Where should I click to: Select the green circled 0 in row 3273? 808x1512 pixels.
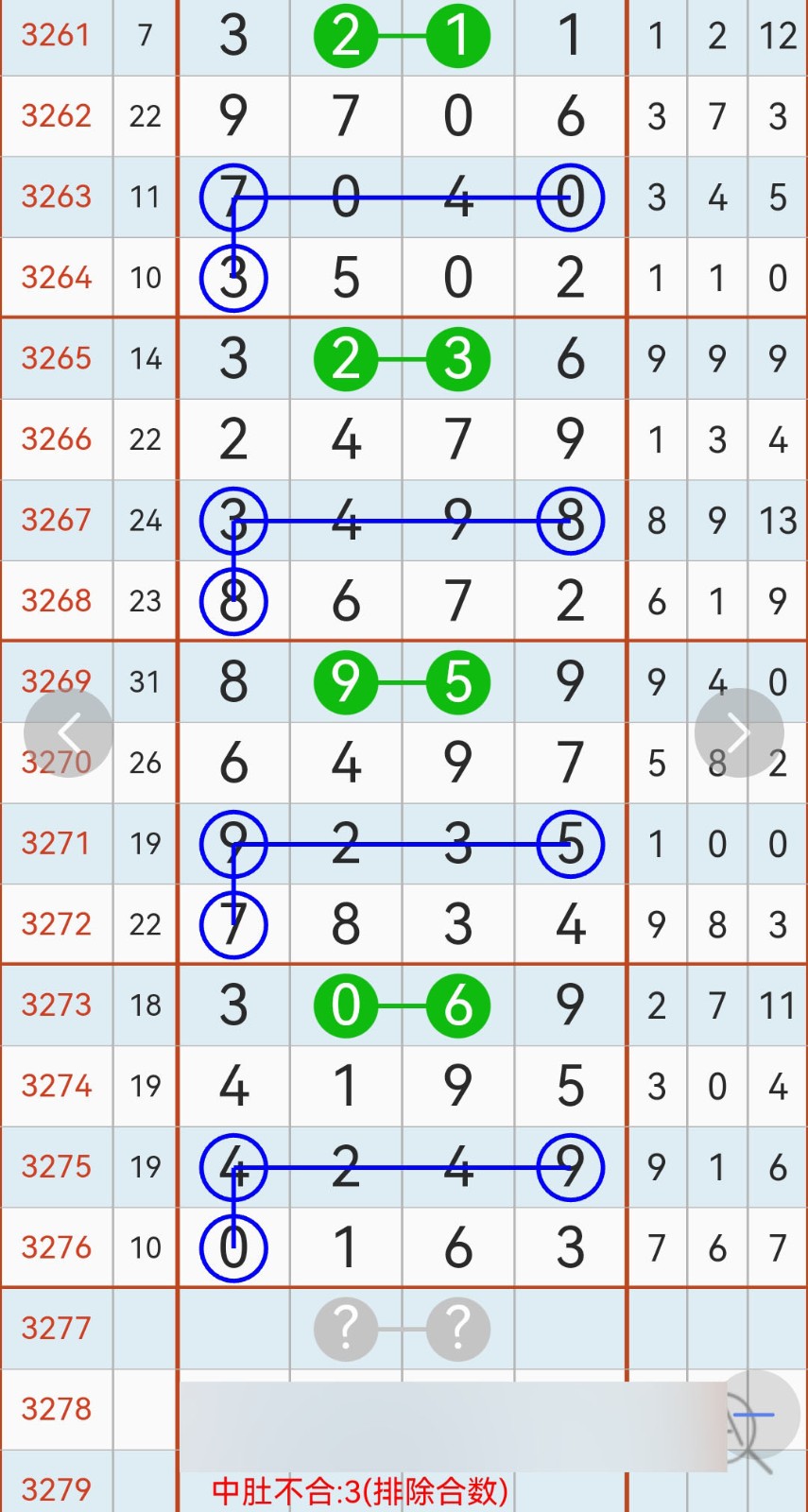[346, 1005]
